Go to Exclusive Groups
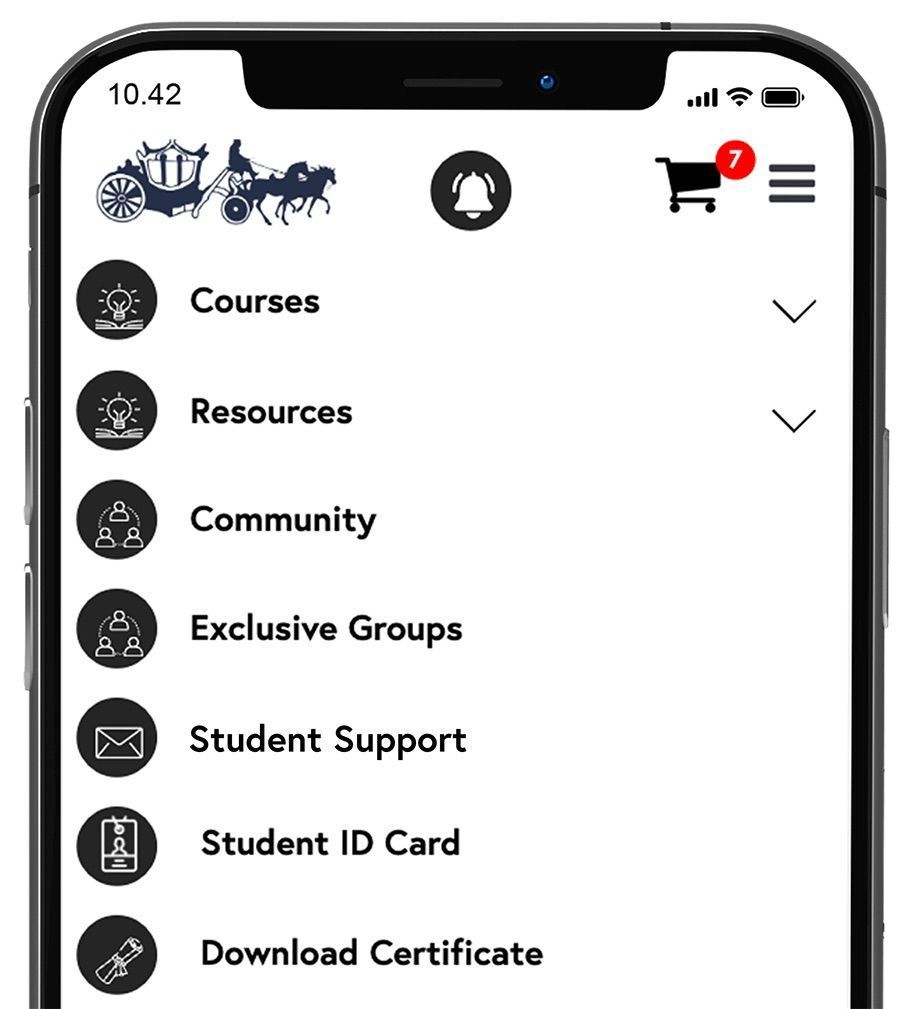Screen dimensions: 900x1009 (x=326, y=629)
